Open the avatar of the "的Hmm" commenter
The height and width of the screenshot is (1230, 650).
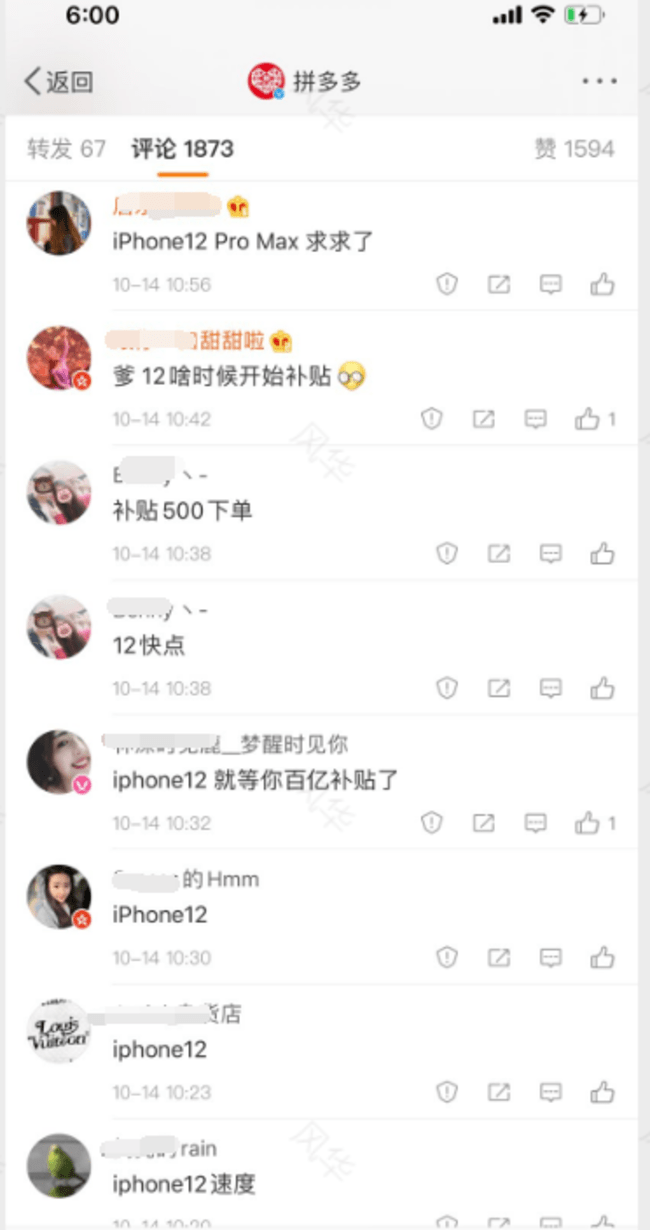pos(59,897)
